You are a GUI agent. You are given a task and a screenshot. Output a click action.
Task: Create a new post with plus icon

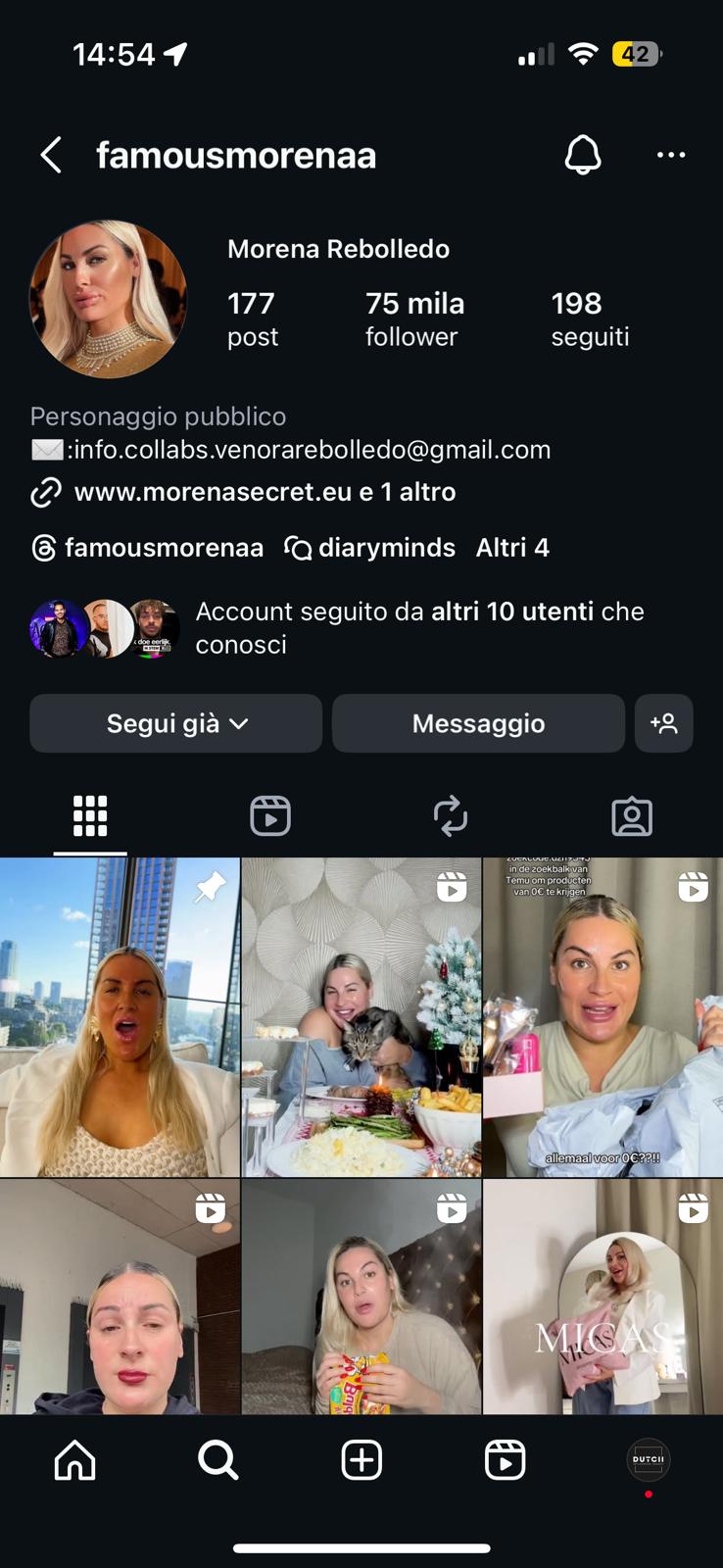(361, 1460)
